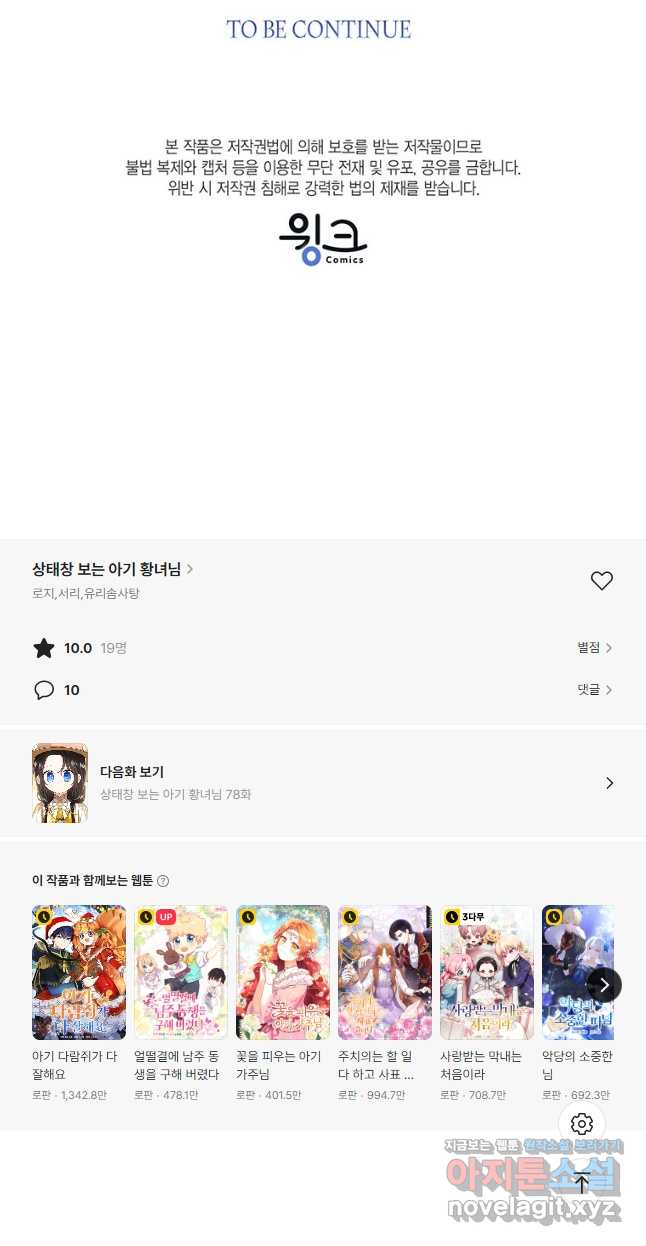
Task: Show more recommended webtoons with arrow
Action: pos(603,985)
